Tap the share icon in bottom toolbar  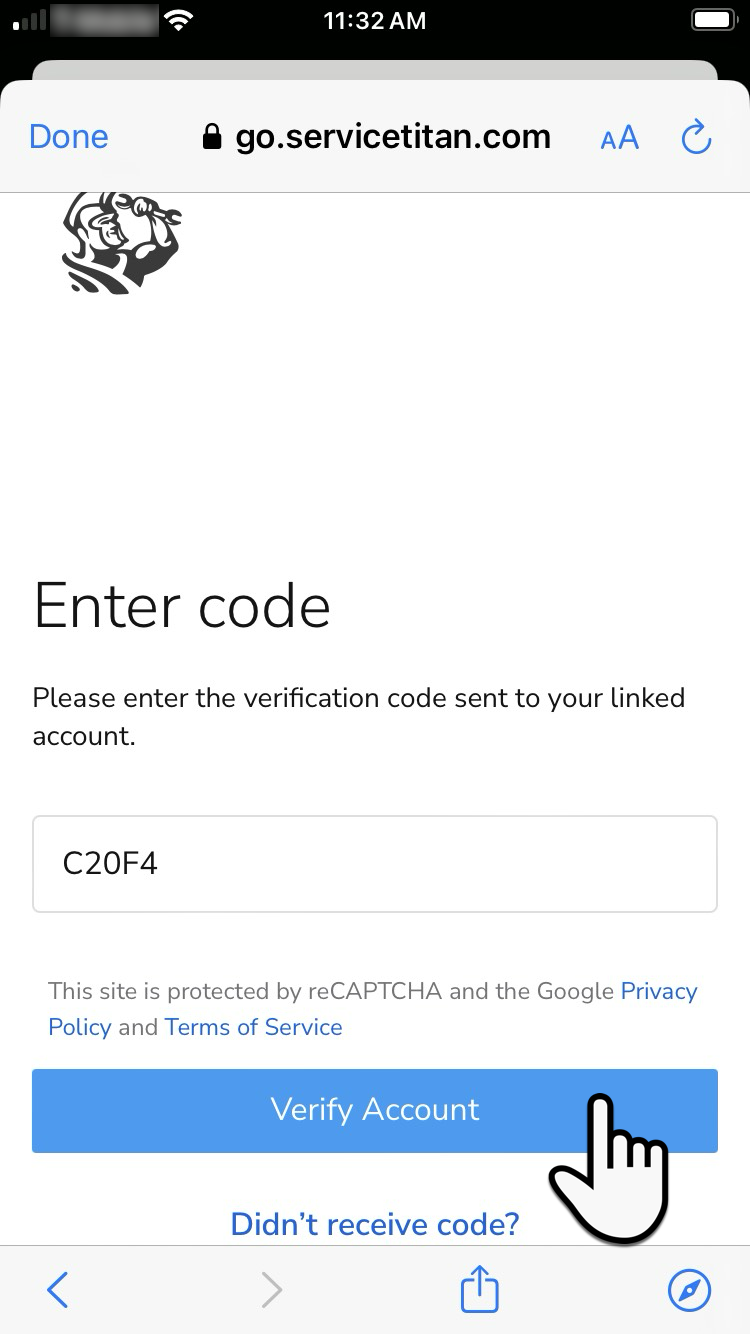coord(479,1290)
